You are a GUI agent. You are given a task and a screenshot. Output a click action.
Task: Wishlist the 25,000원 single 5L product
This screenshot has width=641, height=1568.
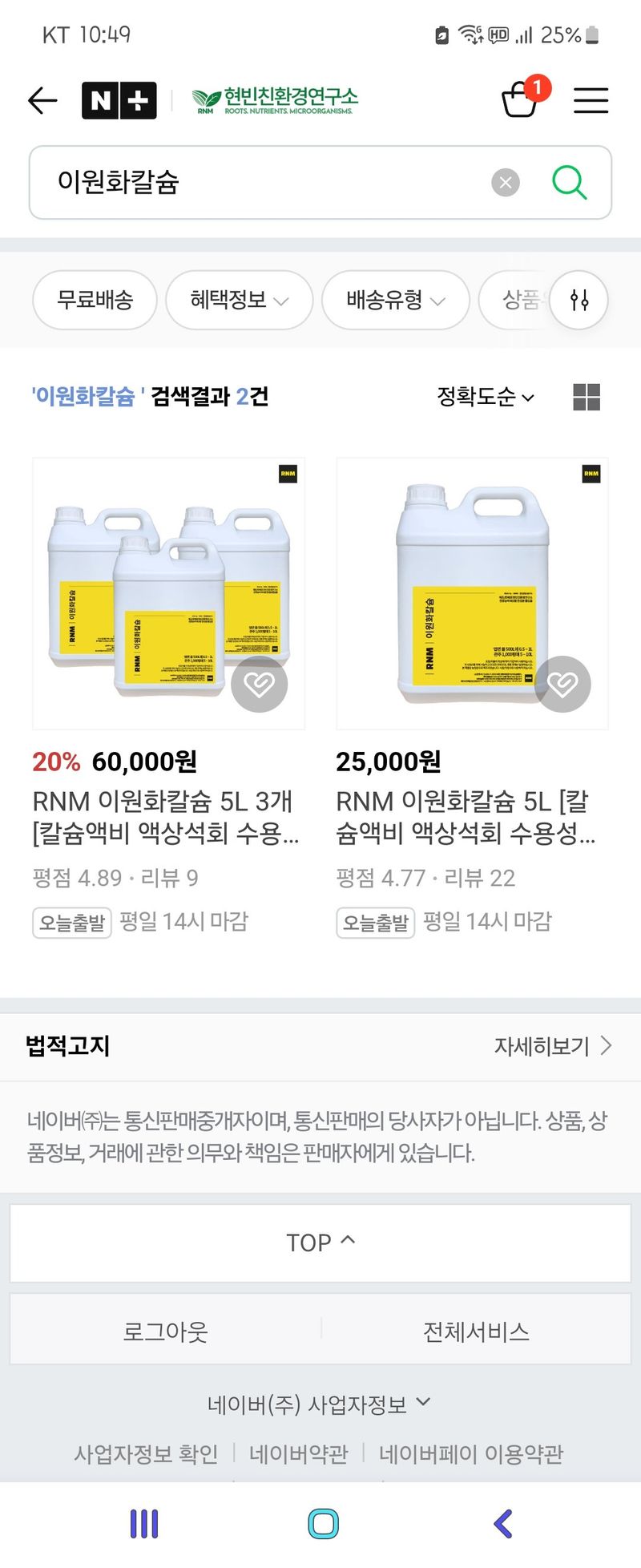562,684
